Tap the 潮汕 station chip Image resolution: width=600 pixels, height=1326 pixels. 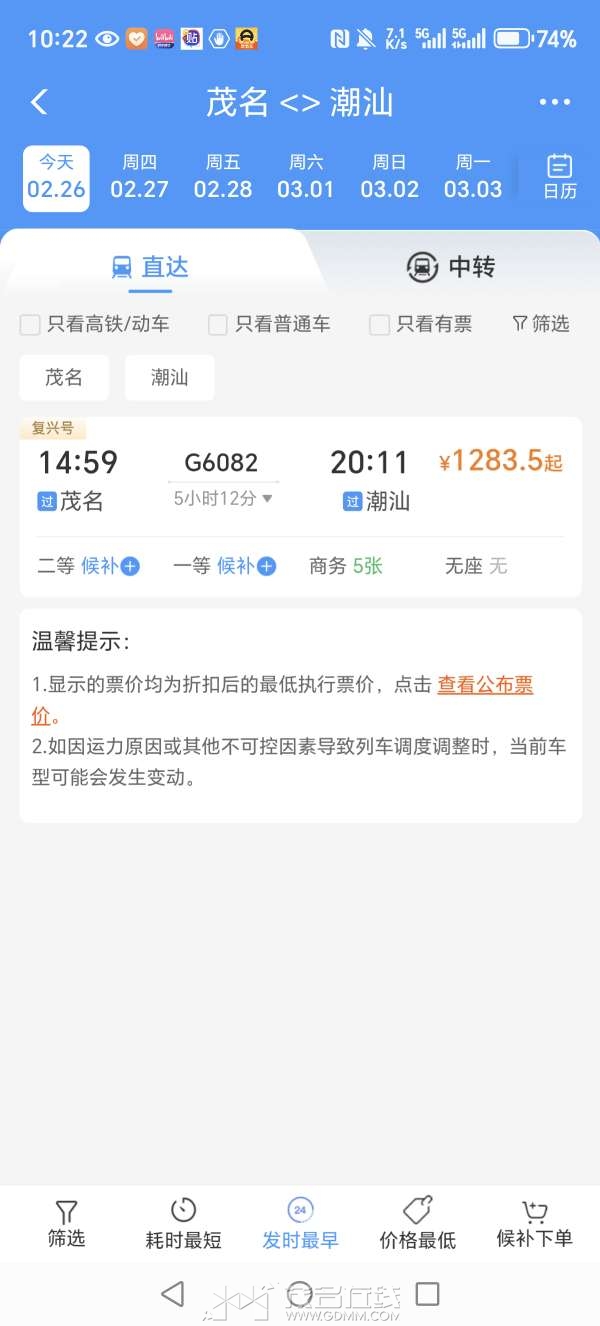(169, 378)
